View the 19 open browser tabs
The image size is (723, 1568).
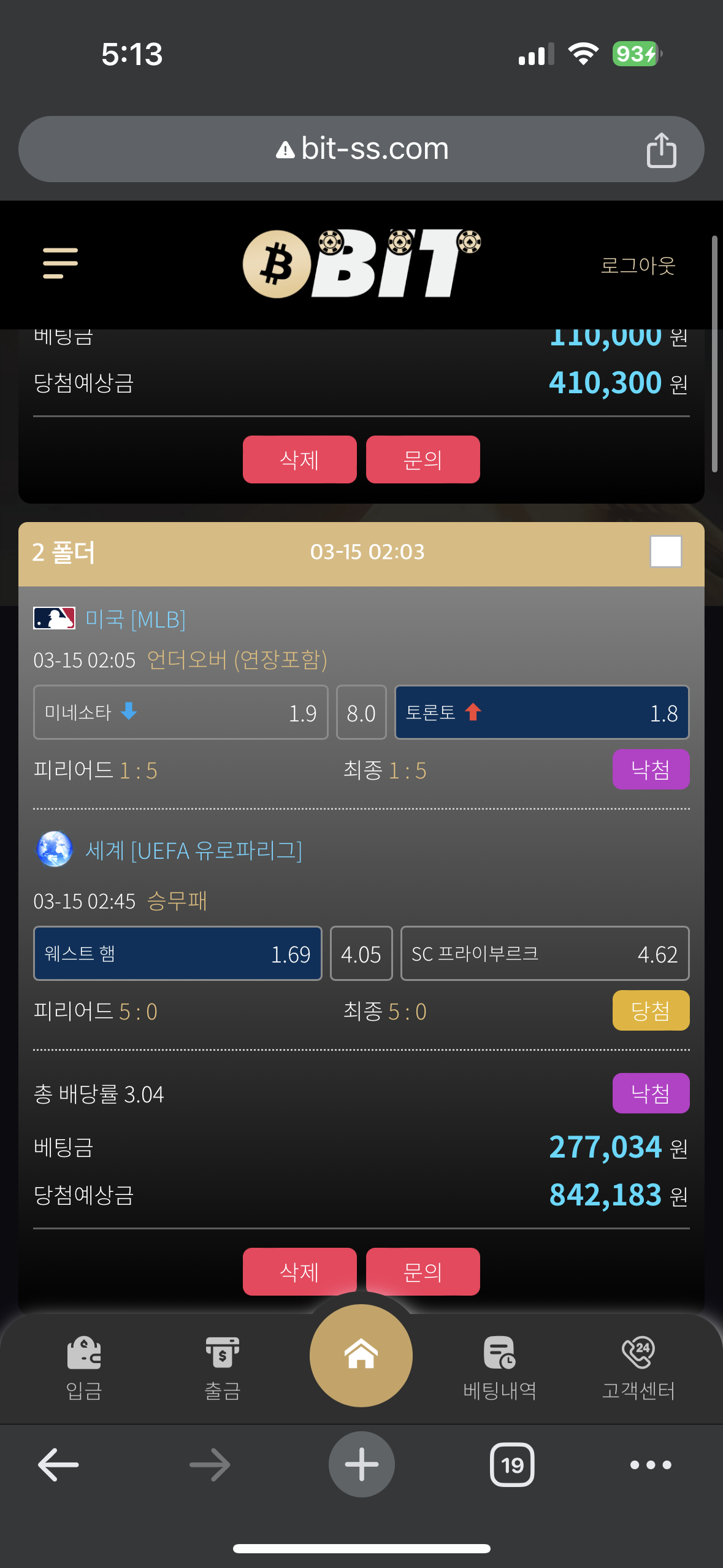(512, 1465)
